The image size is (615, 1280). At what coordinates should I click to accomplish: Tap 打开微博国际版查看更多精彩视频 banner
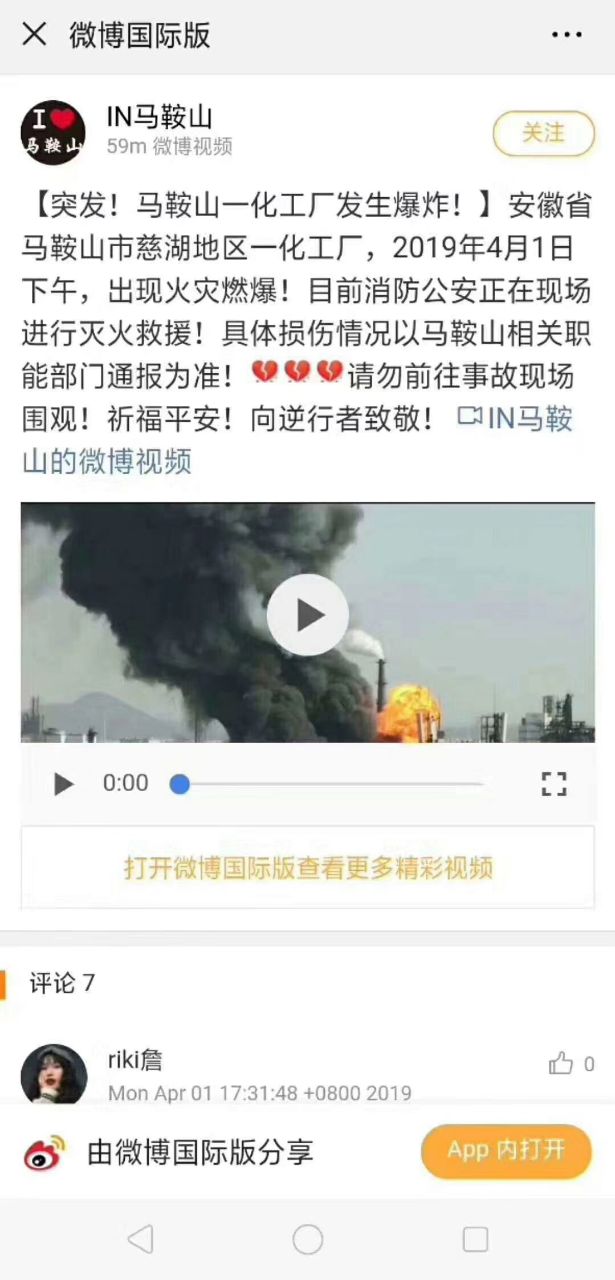[307, 867]
